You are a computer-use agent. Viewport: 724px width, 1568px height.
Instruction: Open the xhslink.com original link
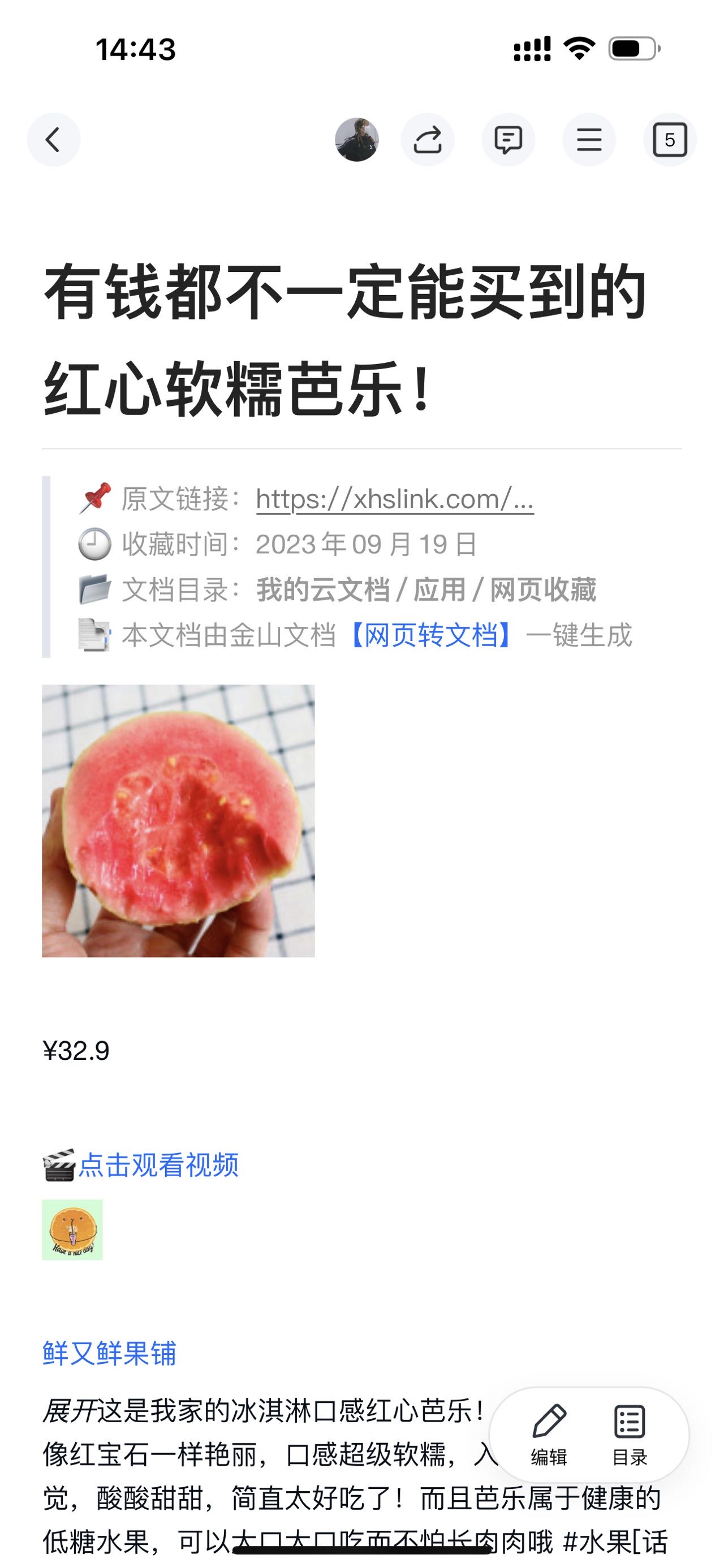[395, 499]
